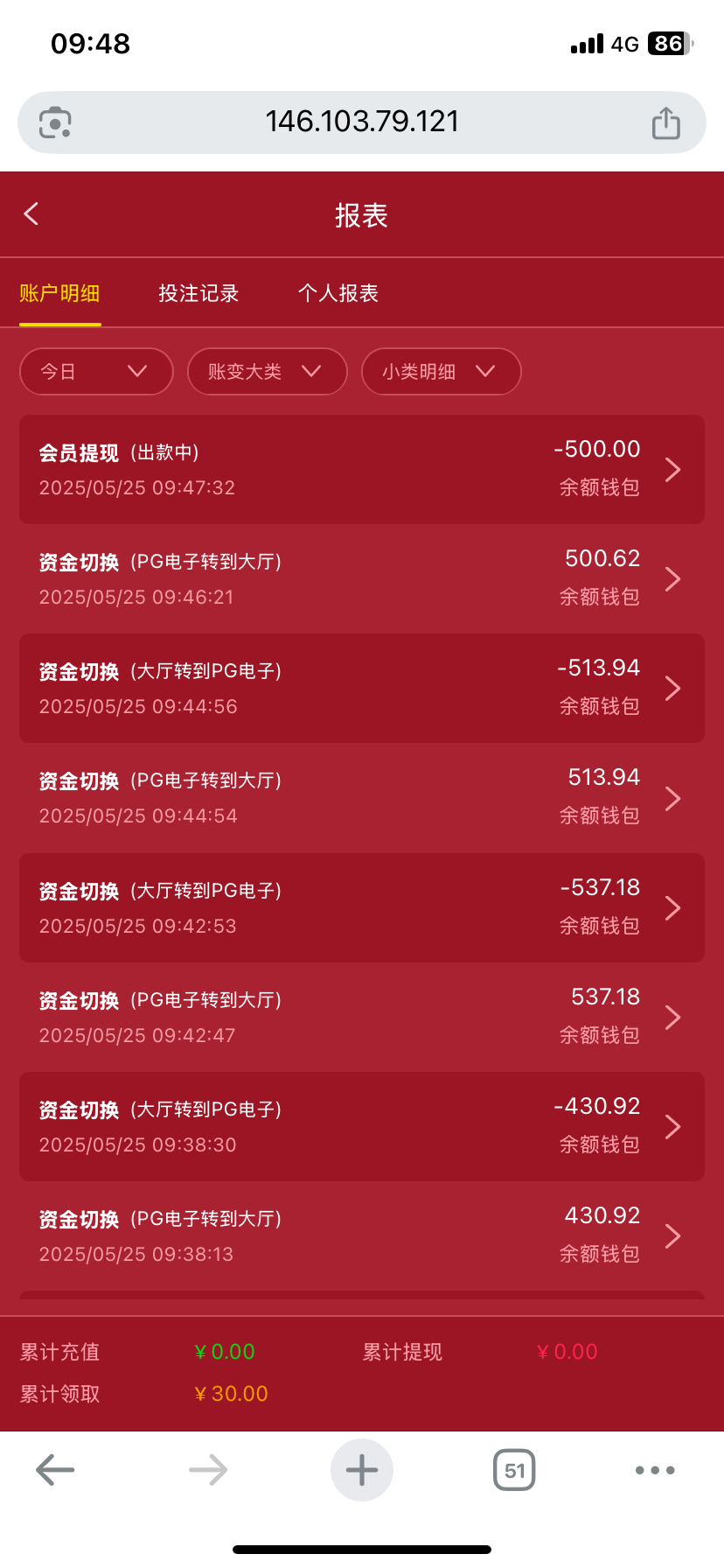
Task: Expand the 今日 date dropdown
Action: [x=96, y=372]
